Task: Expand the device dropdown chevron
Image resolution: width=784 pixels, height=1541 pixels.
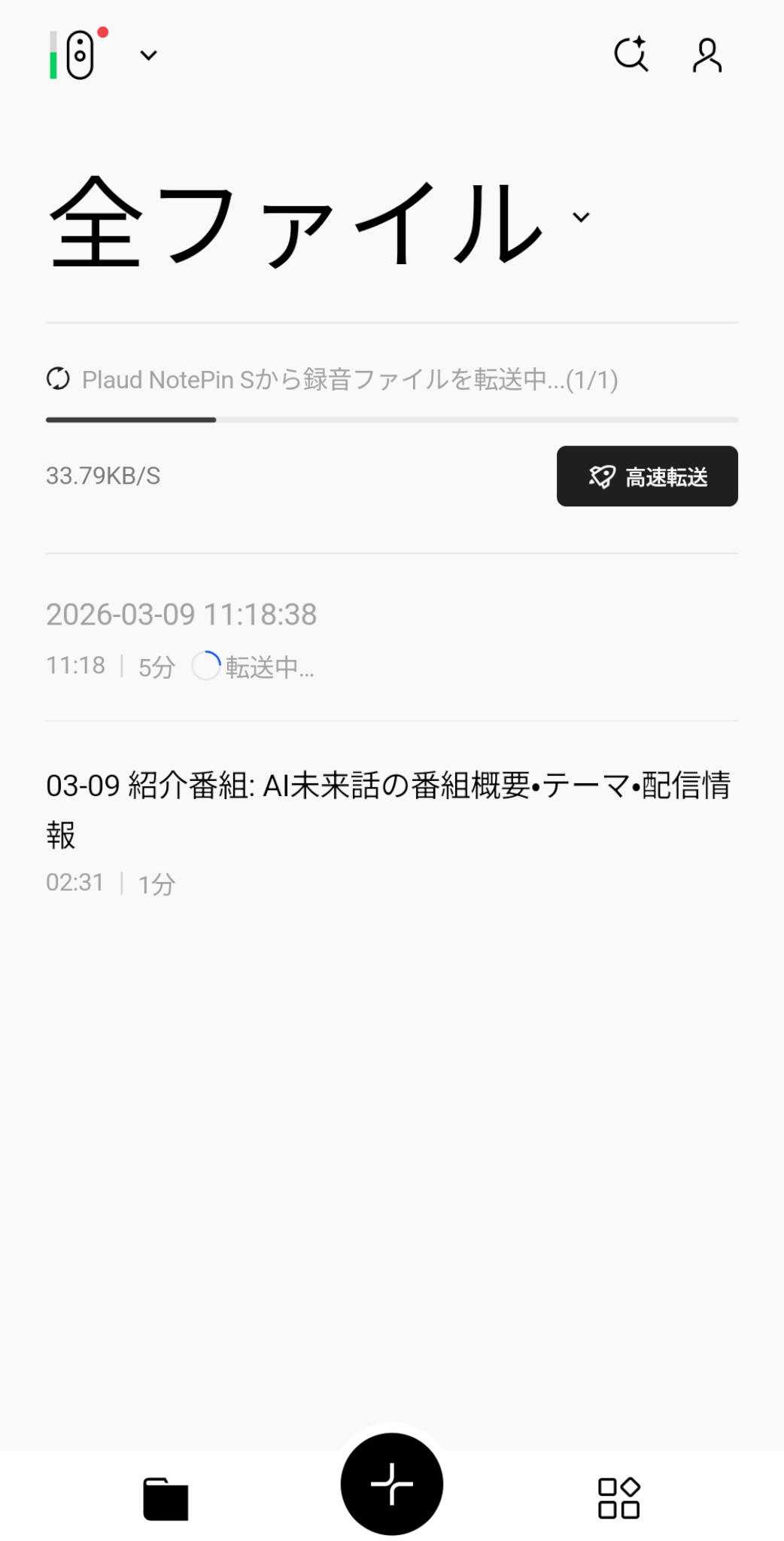Action: [x=149, y=56]
